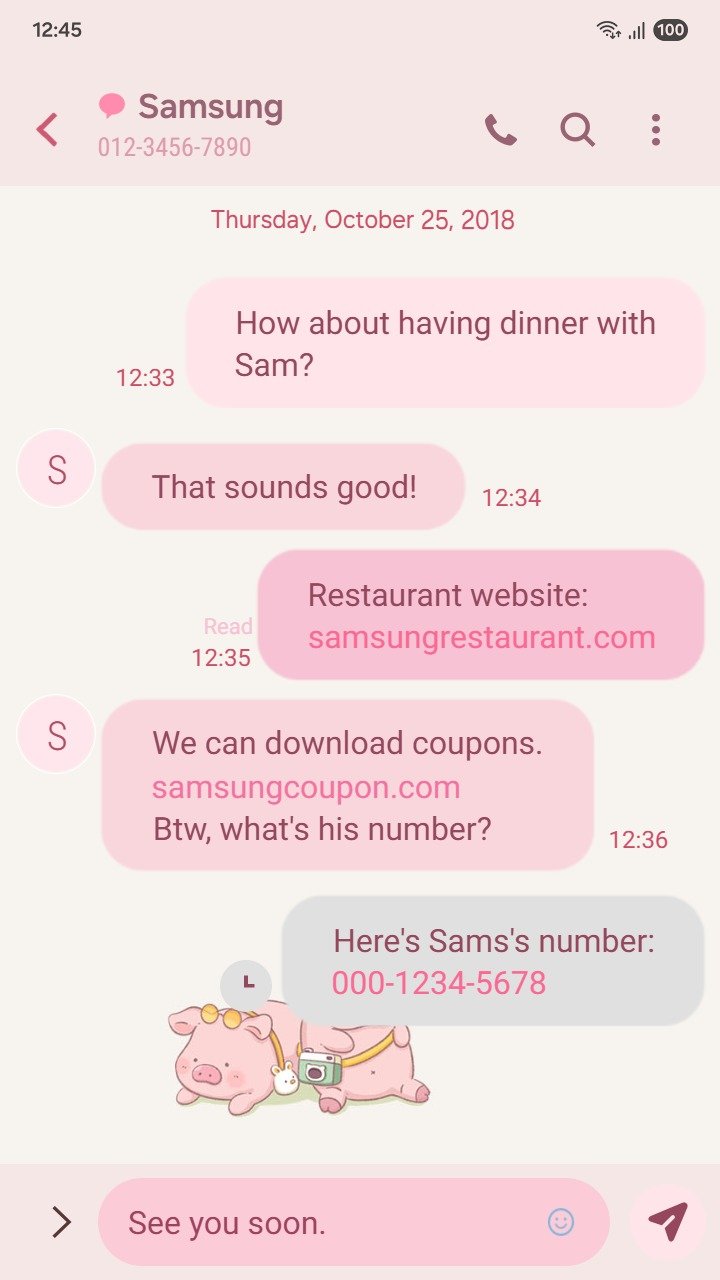Open the emoji picker
The width and height of the screenshot is (720, 1280).
[x=561, y=1222]
